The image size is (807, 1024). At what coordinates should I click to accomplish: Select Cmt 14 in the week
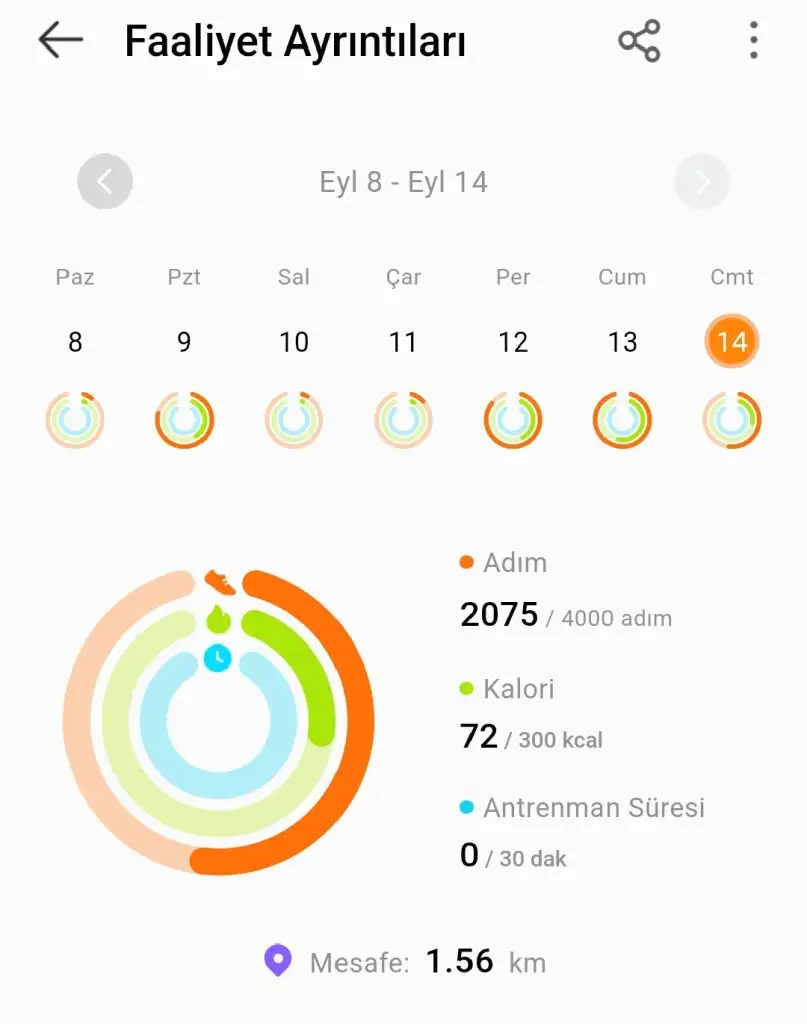click(x=732, y=343)
